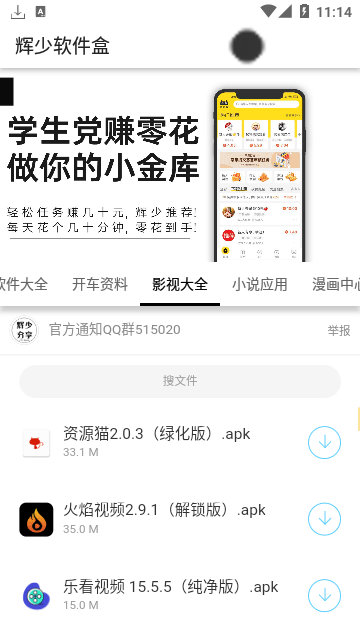The width and height of the screenshot is (360, 640).
Task: Select the 小说应用 tab
Action: (260, 284)
